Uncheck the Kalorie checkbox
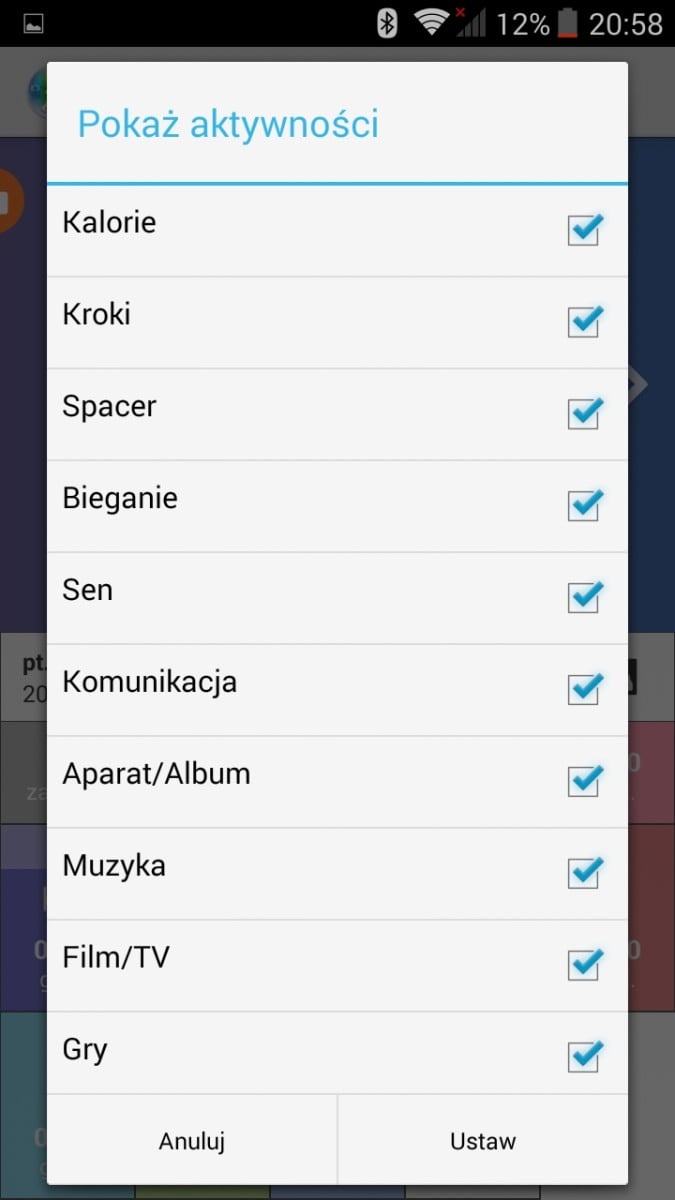 click(x=585, y=229)
